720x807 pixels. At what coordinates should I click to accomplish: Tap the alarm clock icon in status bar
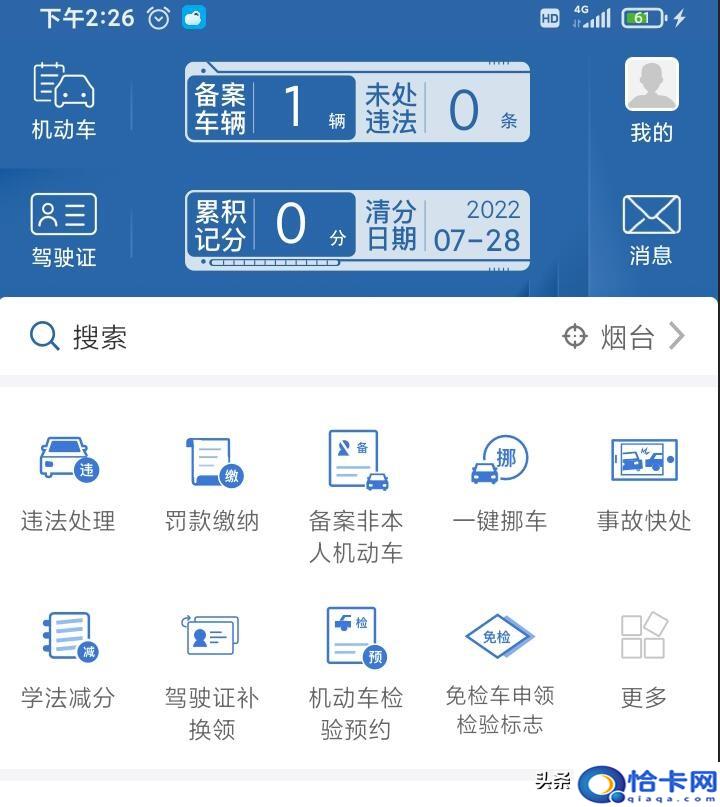click(156, 17)
